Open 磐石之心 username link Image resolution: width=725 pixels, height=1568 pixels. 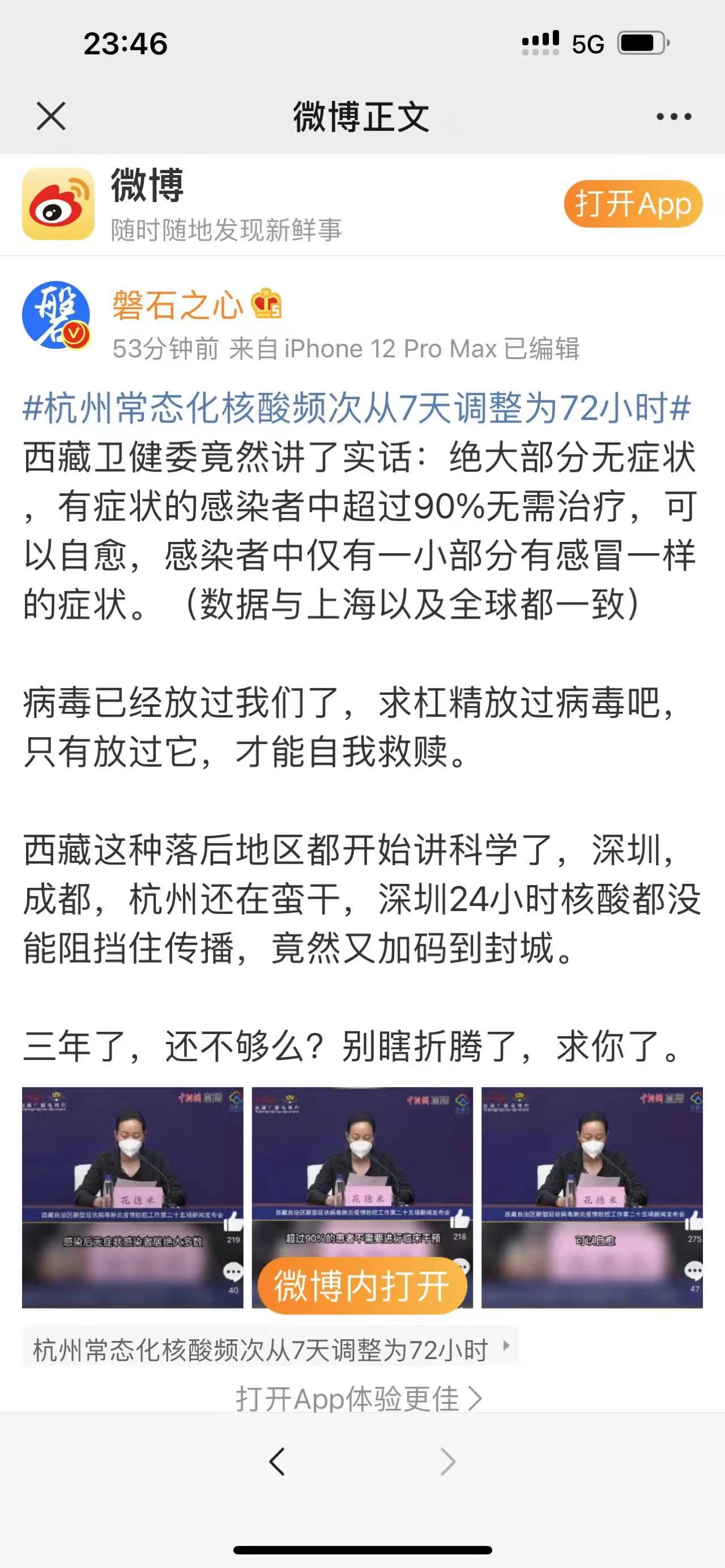point(178,305)
